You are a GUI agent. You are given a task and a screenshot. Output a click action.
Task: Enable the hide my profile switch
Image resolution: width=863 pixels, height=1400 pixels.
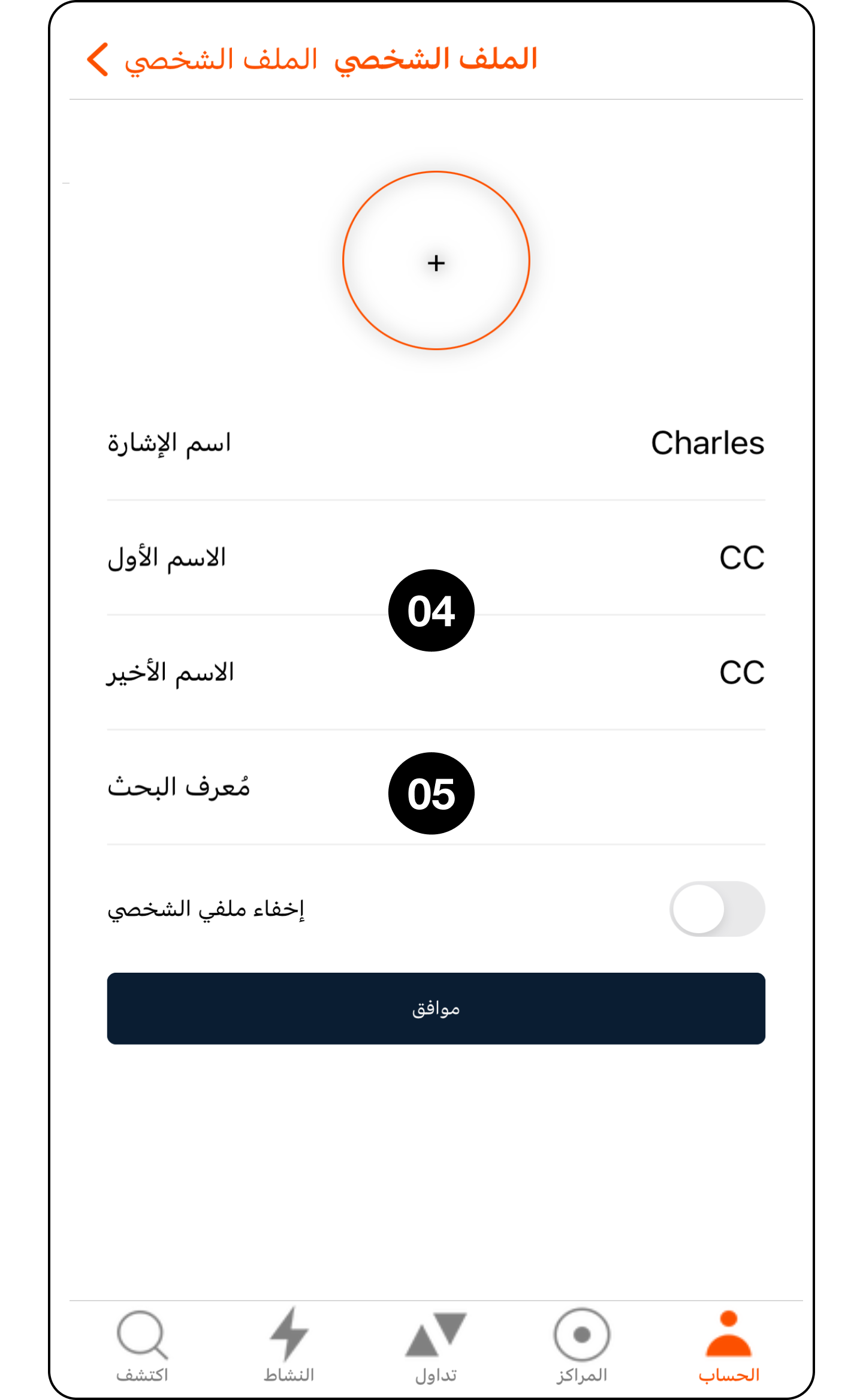coord(717,909)
